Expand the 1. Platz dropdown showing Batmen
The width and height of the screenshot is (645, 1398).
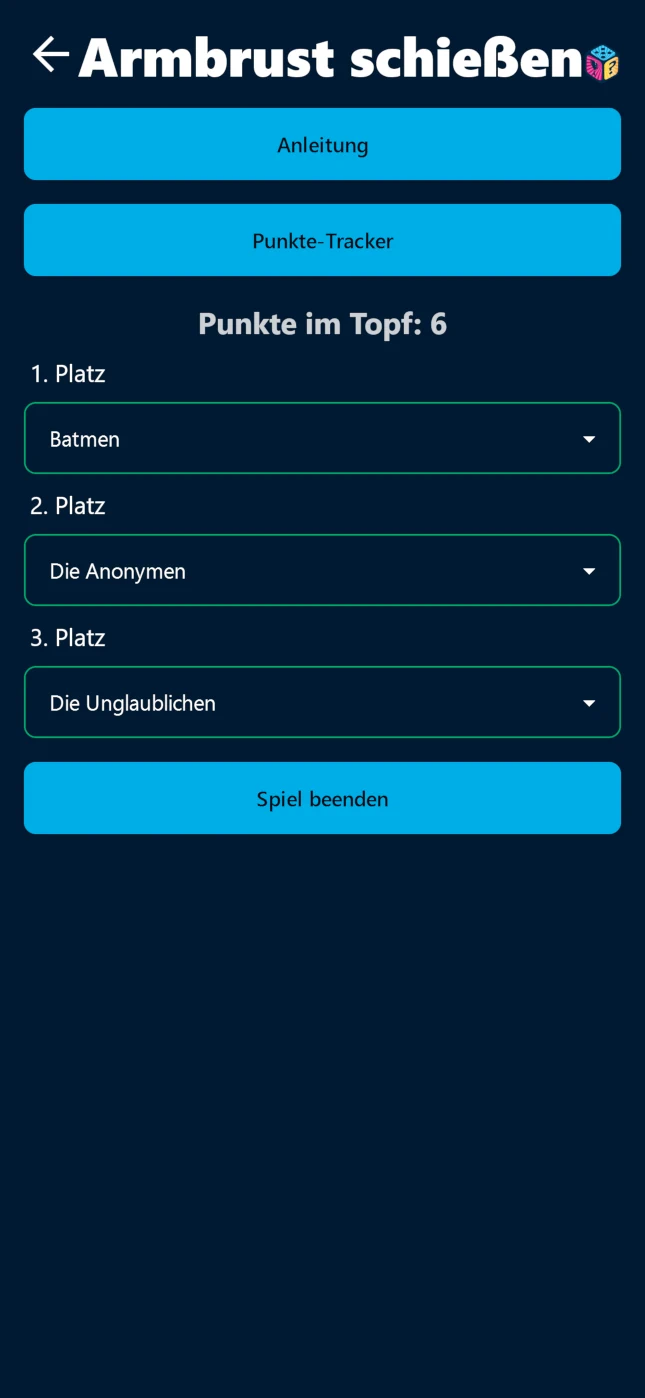coord(322,438)
